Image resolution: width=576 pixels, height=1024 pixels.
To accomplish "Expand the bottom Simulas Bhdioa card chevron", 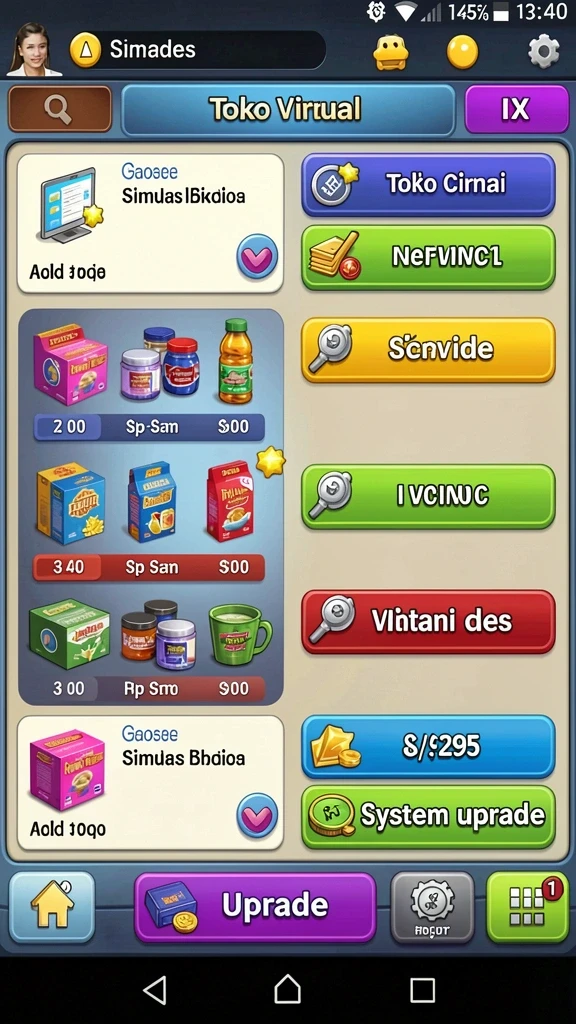I will click(x=257, y=816).
